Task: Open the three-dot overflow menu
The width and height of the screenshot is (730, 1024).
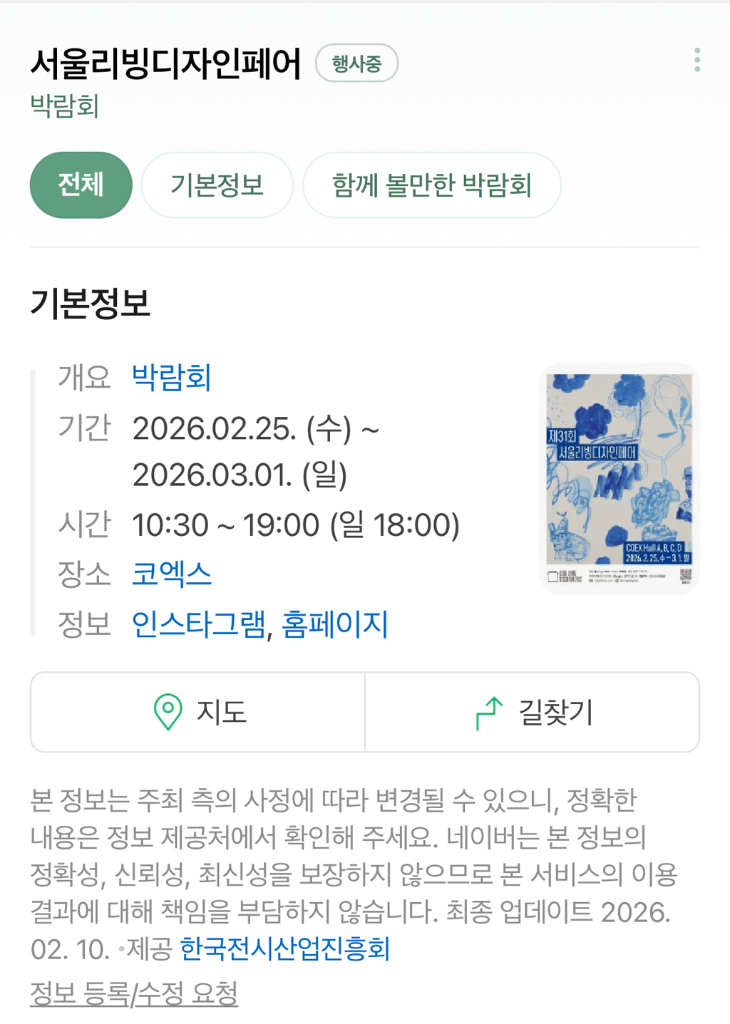Action: [697, 60]
